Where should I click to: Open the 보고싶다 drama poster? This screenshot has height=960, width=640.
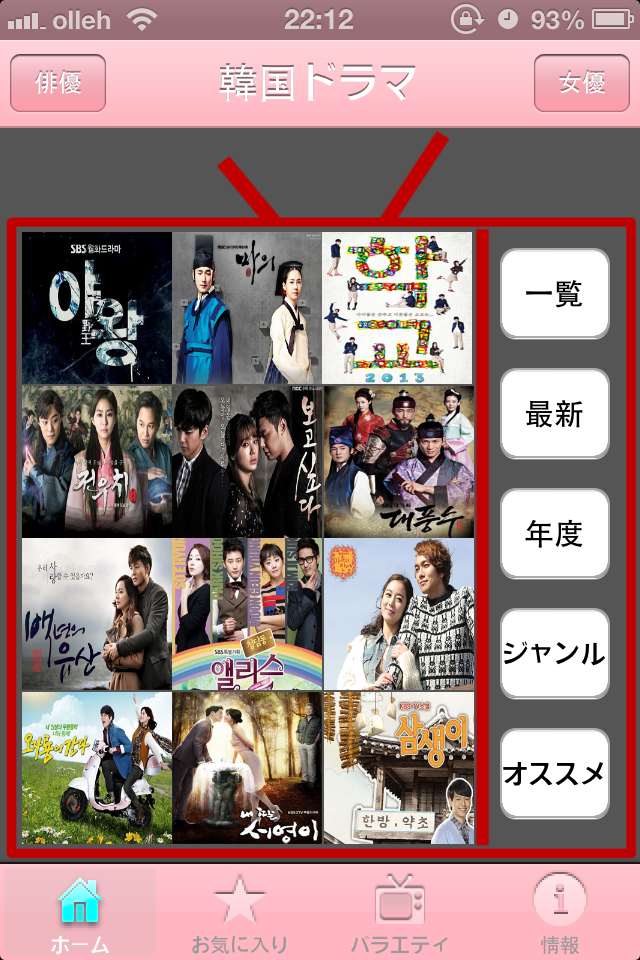(247, 461)
